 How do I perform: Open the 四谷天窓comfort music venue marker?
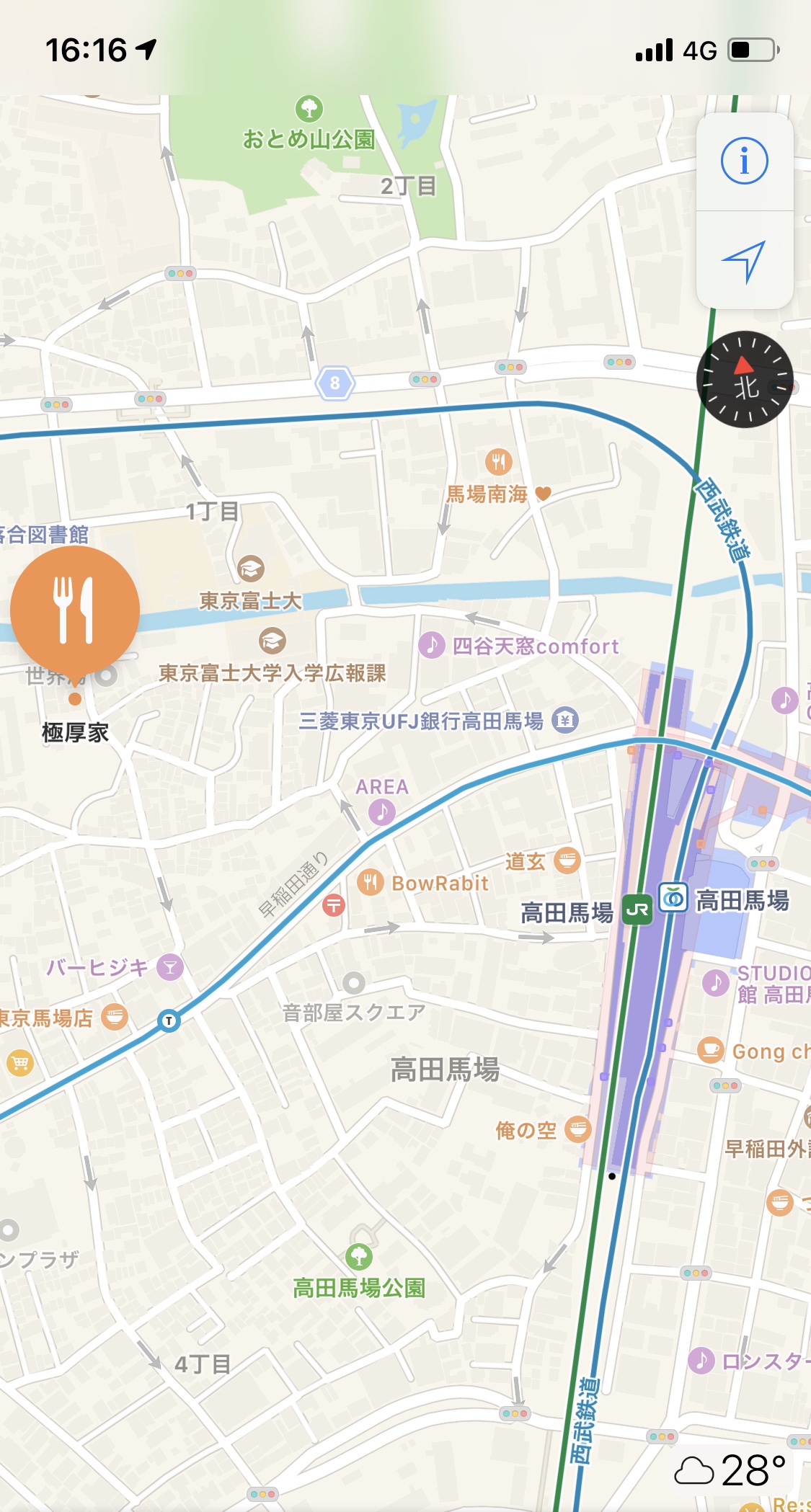click(431, 644)
